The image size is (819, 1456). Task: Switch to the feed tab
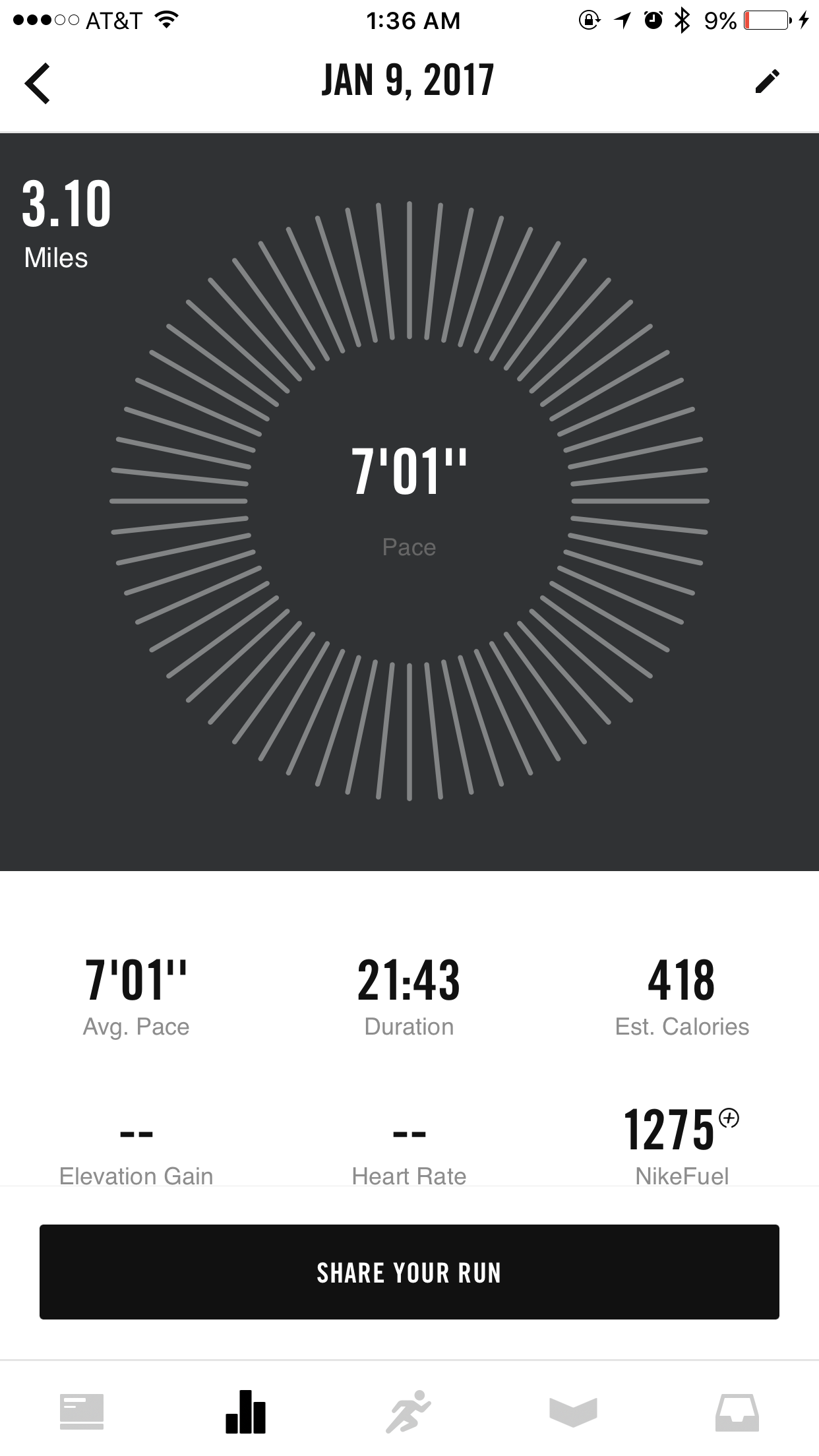pos(82,1412)
